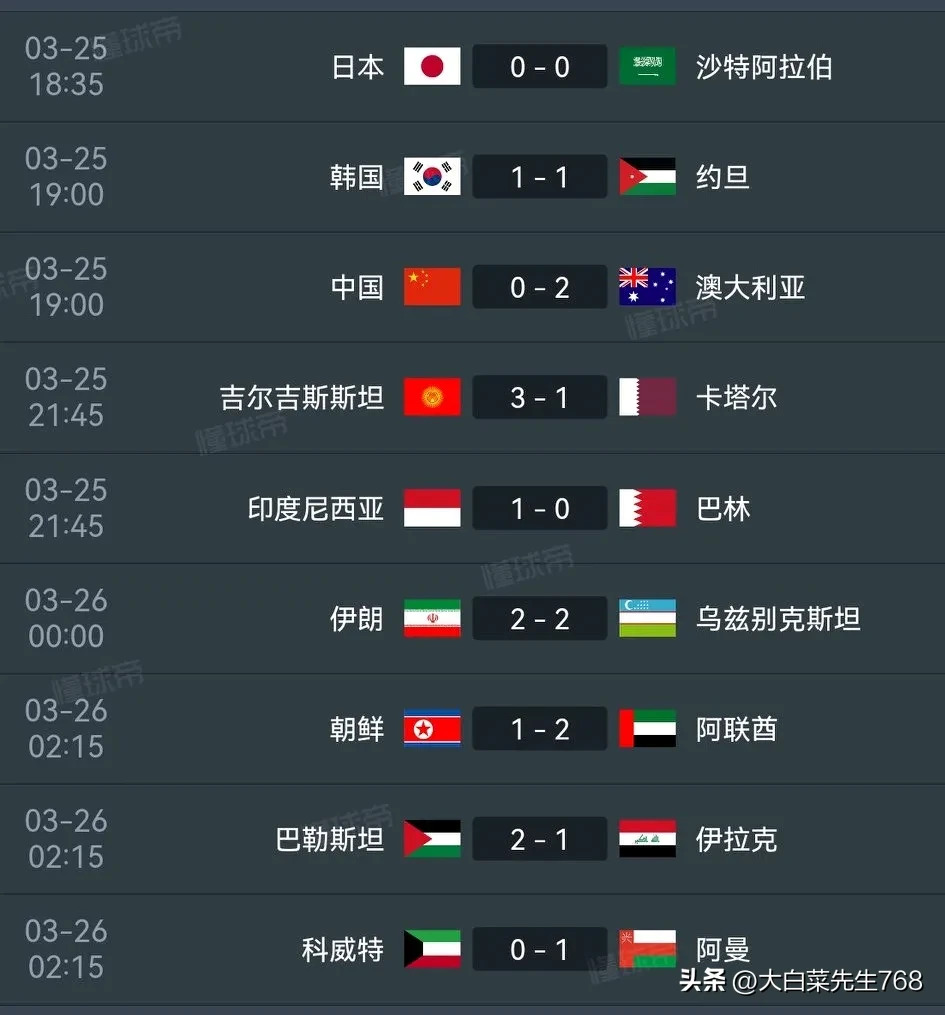Viewport: 945px width, 1015px height.
Task: Select the Australia flag icon
Action: click(647, 287)
